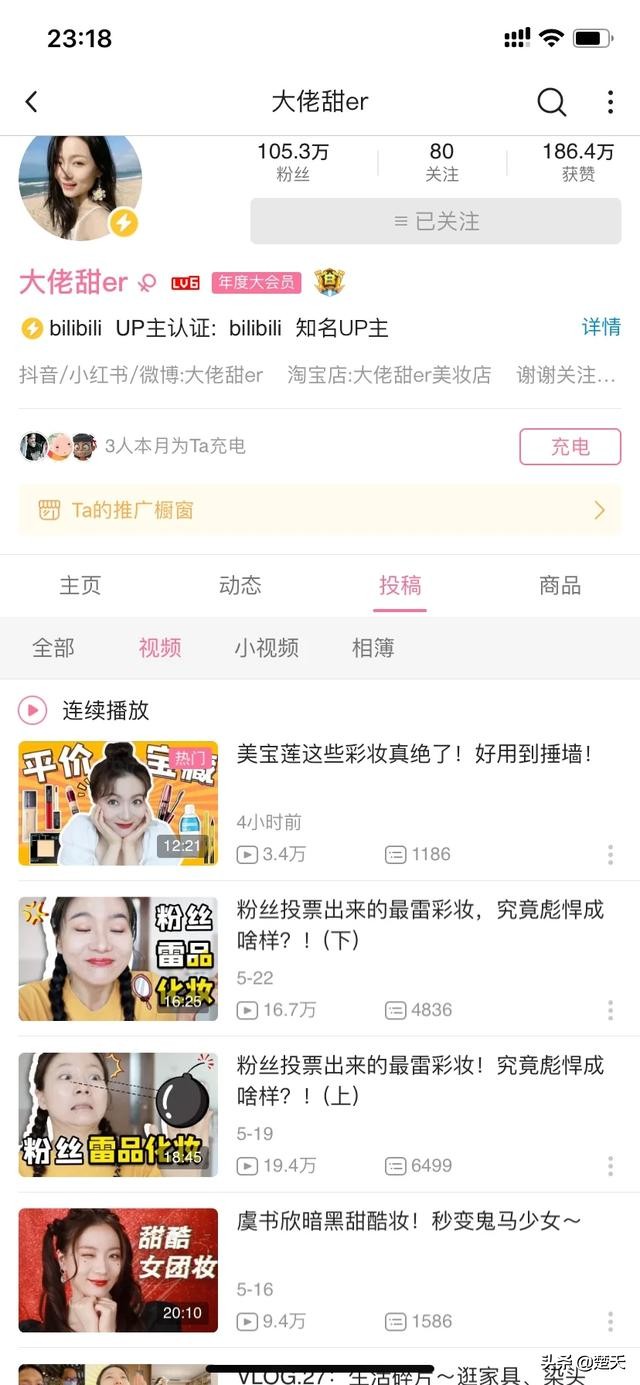Screen dimensions: 640x1385
Task: Open the 美宝莲这些彩妆真绝了 video
Action: 414,754
